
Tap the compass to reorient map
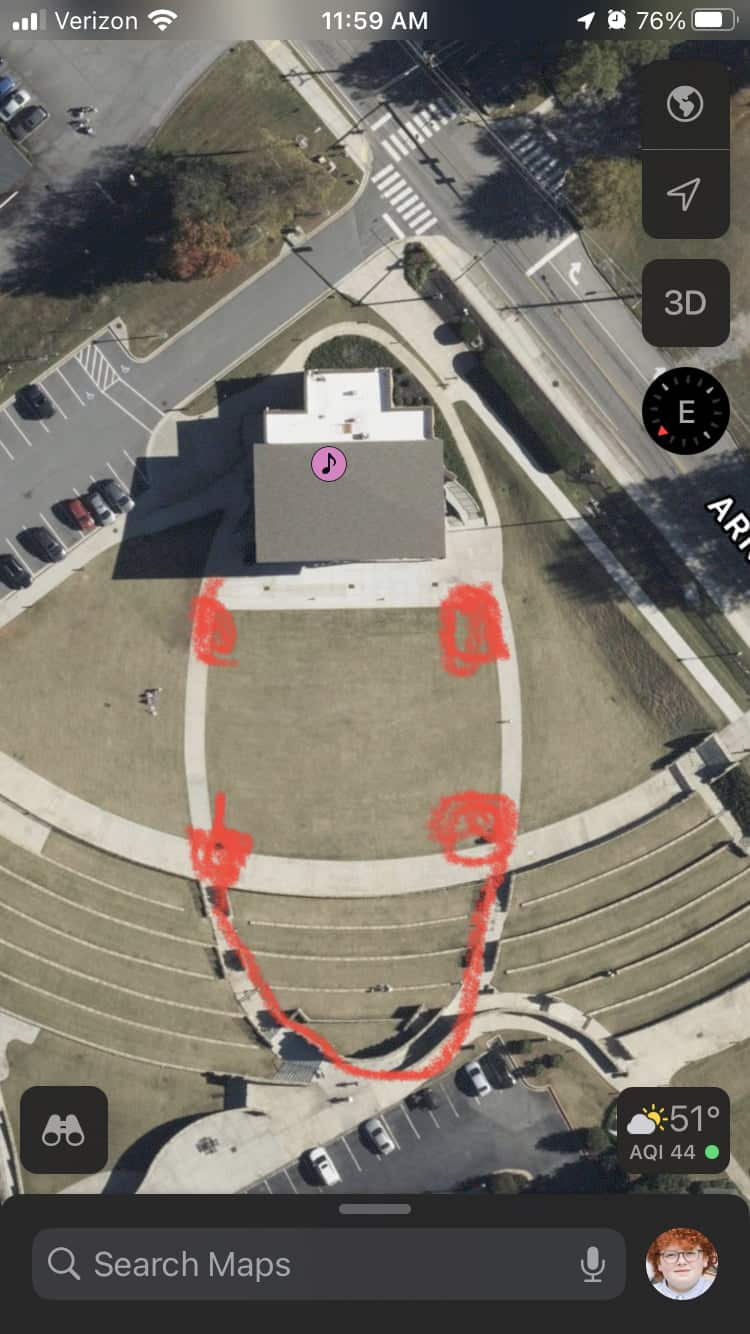(686, 411)
